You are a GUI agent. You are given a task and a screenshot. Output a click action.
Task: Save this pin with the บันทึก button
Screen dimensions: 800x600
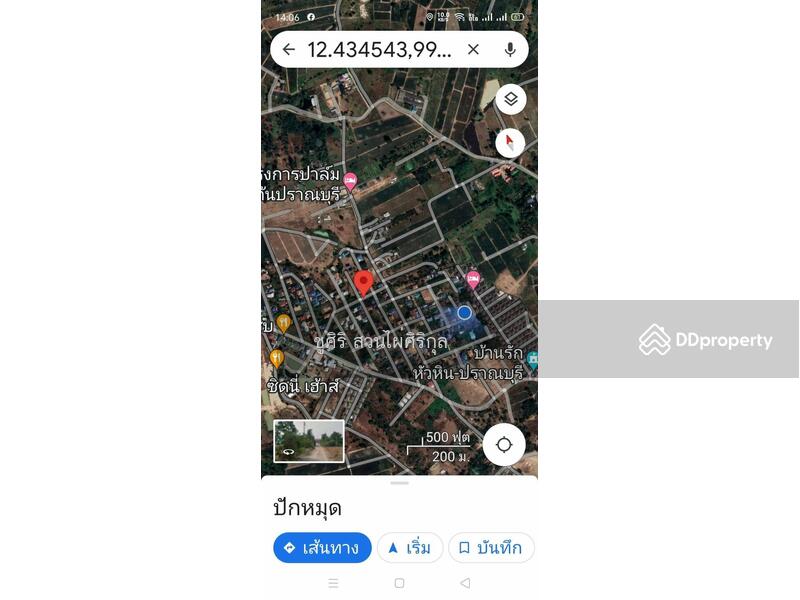pyautogui.click(x=491, y=548)
